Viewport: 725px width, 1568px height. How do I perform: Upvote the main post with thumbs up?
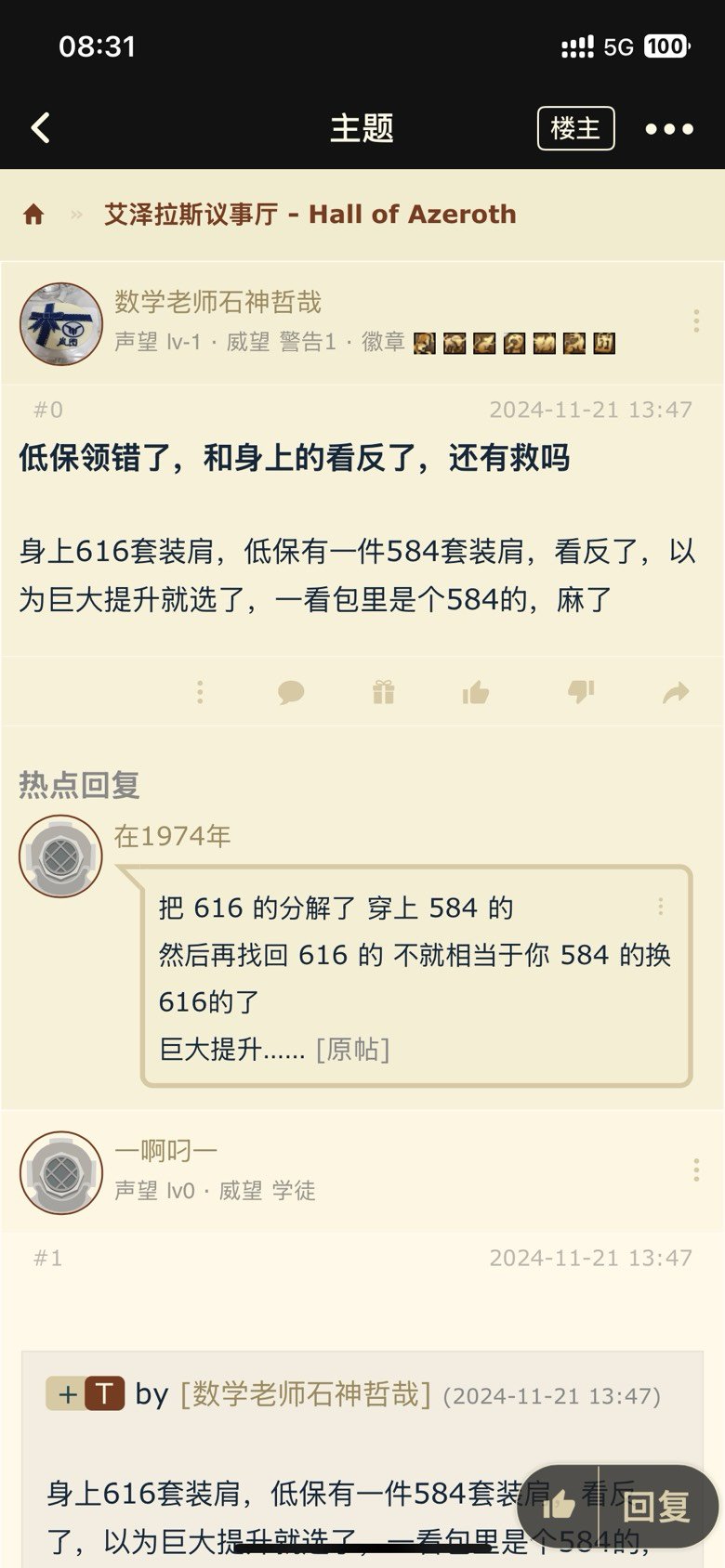pos(475,692)
